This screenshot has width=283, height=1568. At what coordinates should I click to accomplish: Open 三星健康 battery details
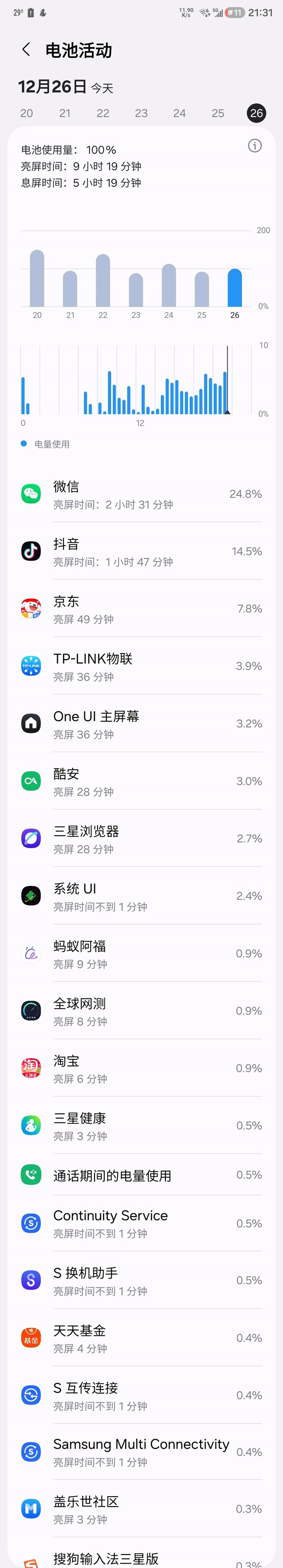click(141, 1126)
